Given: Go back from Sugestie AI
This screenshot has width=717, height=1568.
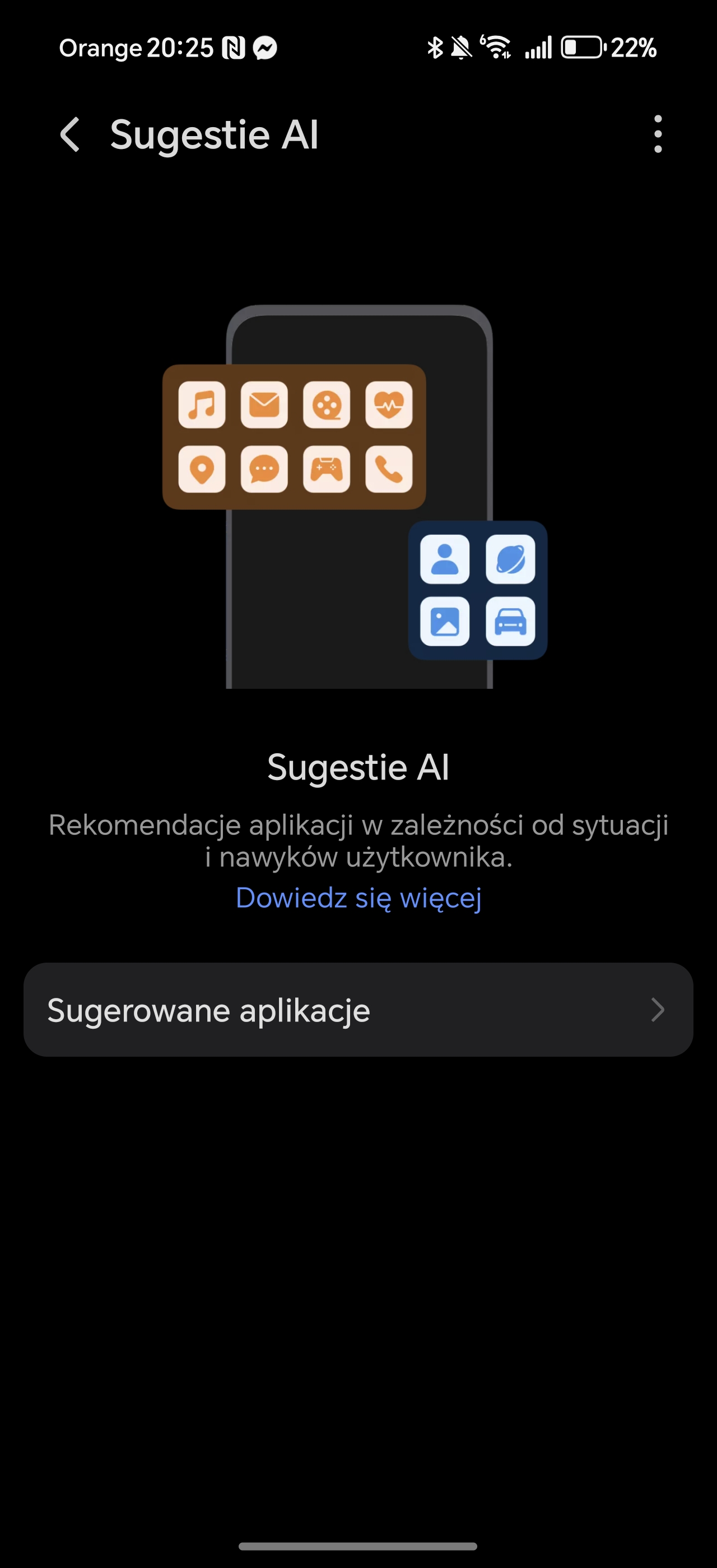Looking at the screenshot, I should coord(70,134).
